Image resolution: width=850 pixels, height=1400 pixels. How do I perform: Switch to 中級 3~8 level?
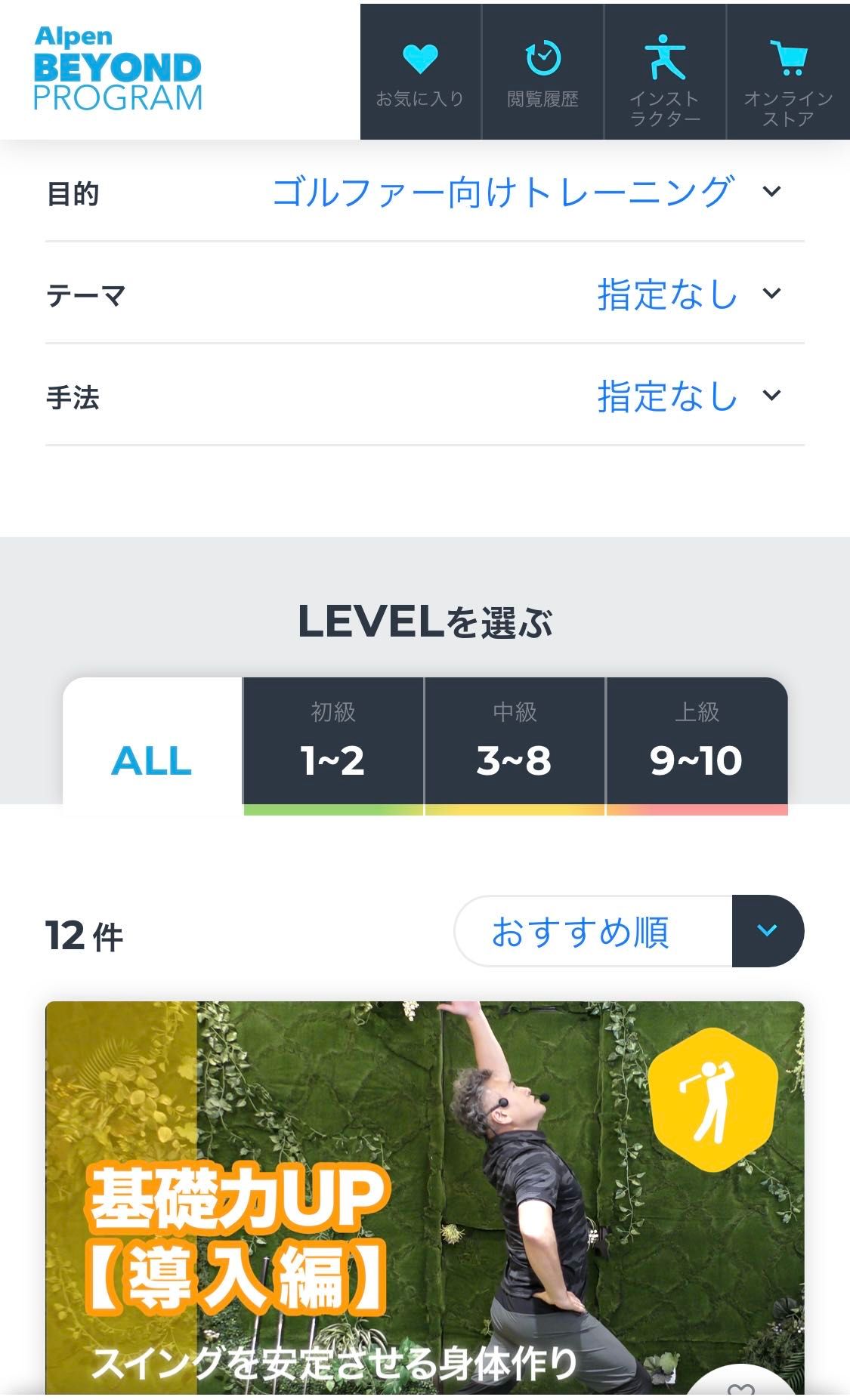[x=515, y=744]
